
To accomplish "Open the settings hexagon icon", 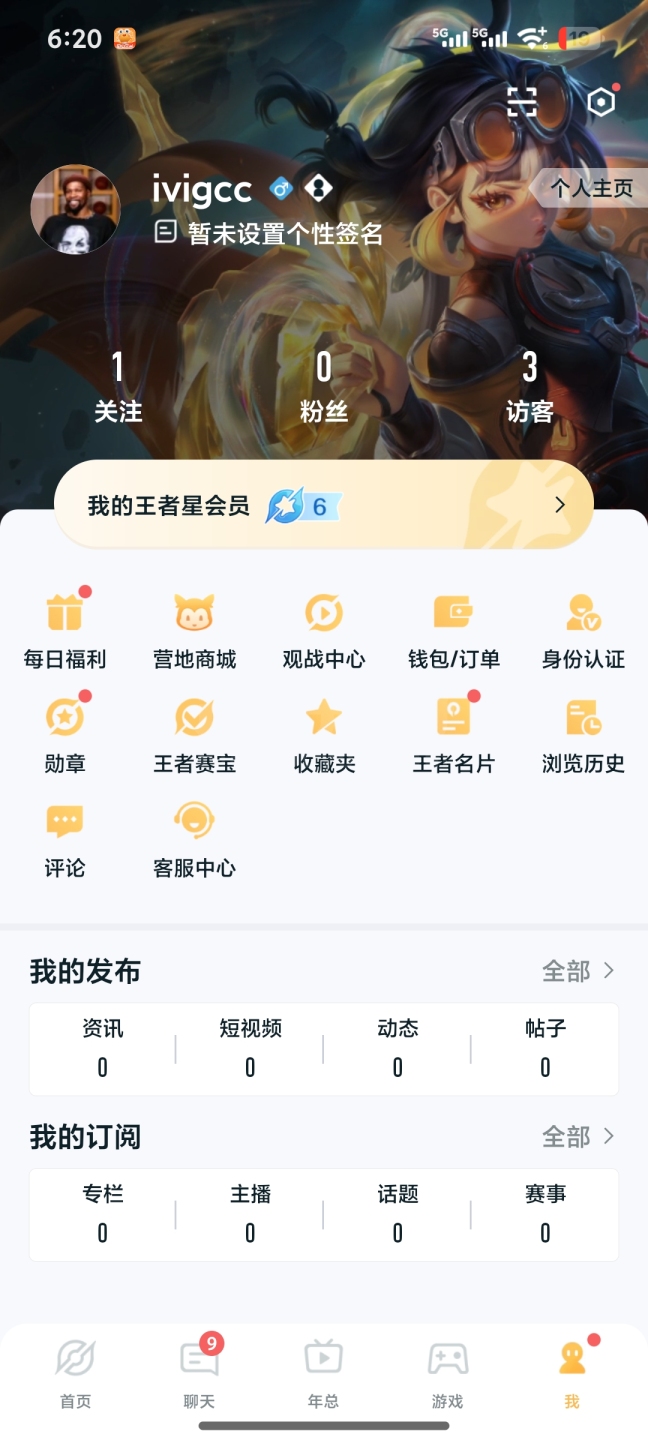I will pyautogui.click(x=600, y=102).
